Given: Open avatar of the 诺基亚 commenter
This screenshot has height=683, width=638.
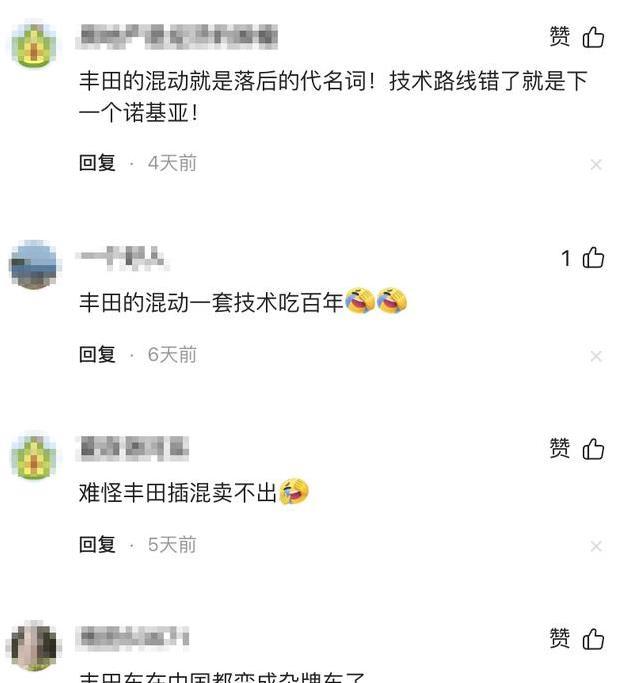Looking at the screenshot, I should pos(34,45).
